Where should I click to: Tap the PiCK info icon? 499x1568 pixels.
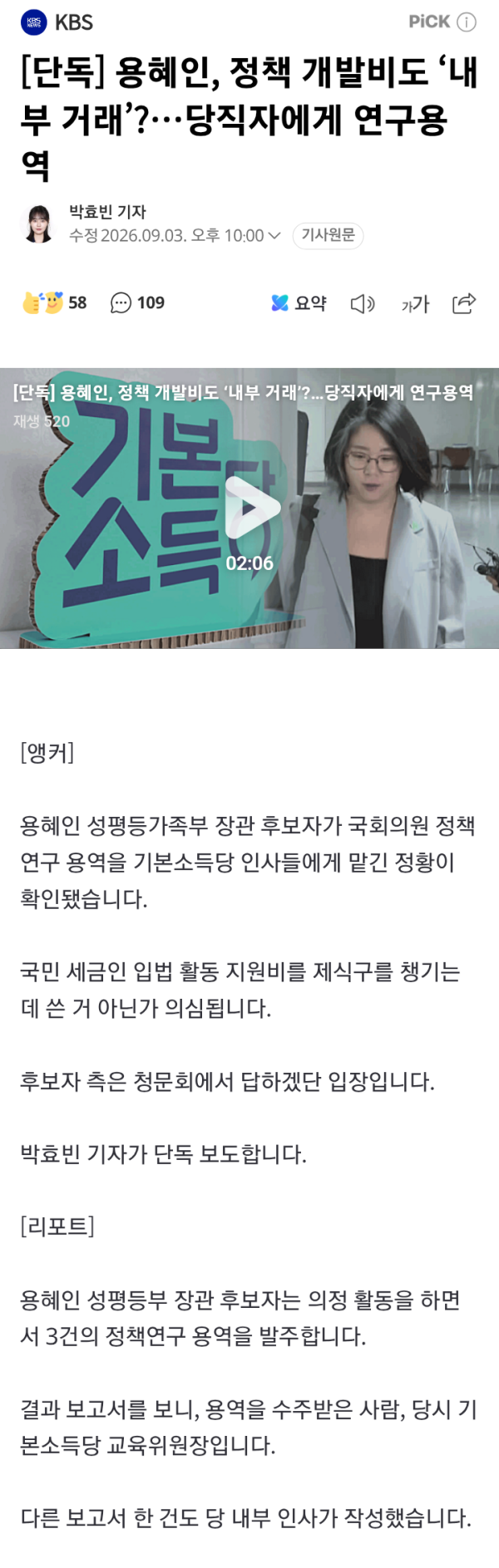tap(467, 22)
